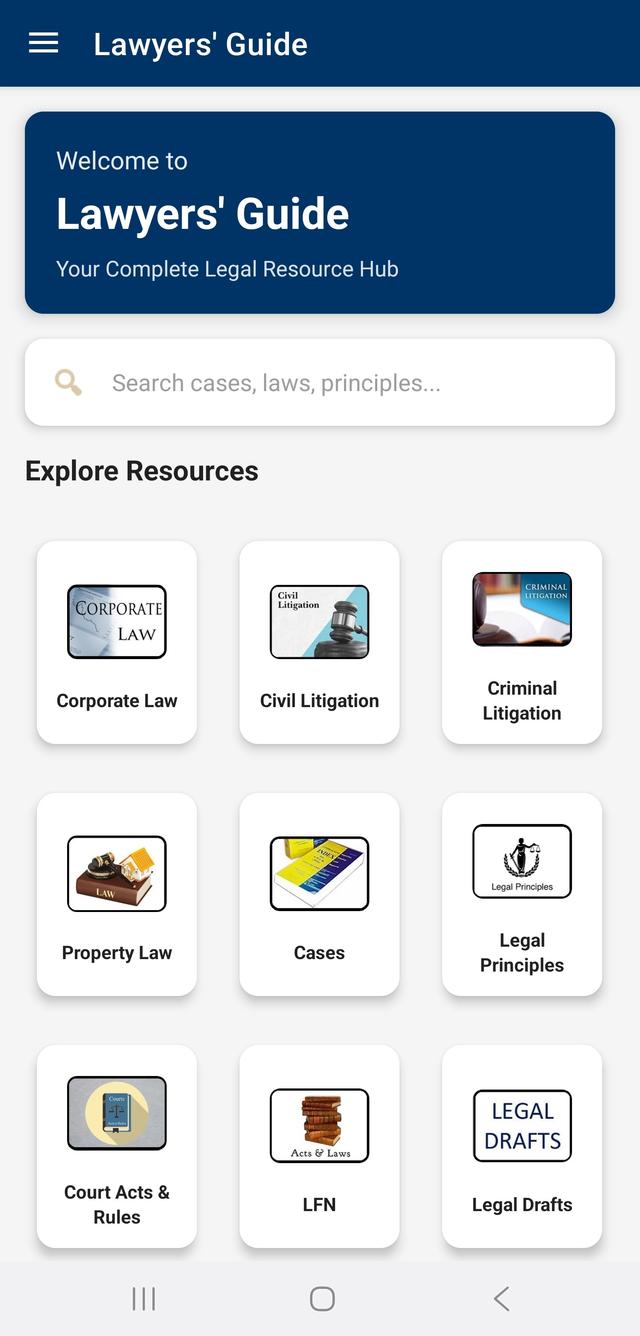The width and height of the screenshot is (640, 1336).
Task: Open the Property Law card
Action: (117, 895)
